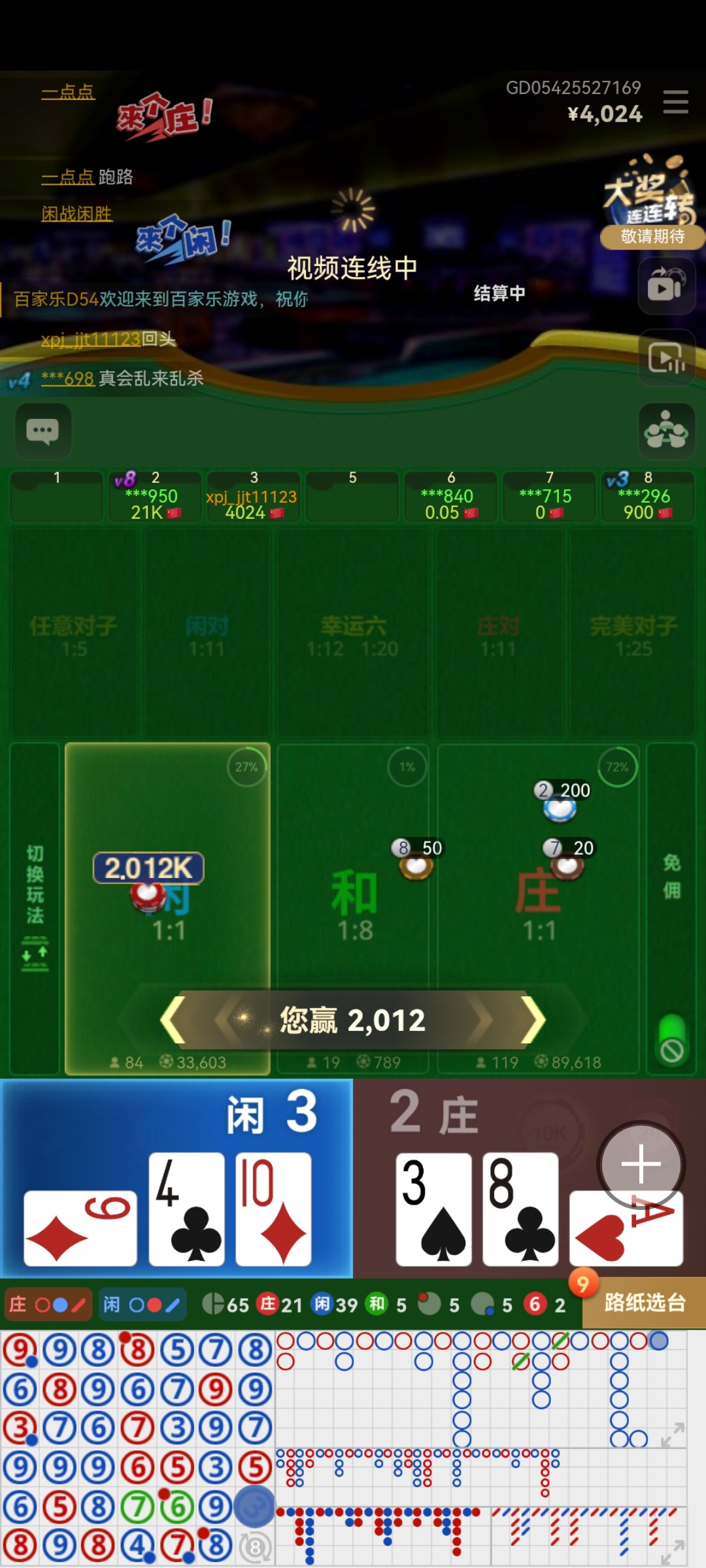Screen dimensions: 706x1568
Task: Open the chat message button
Action: tap(43, 431)
